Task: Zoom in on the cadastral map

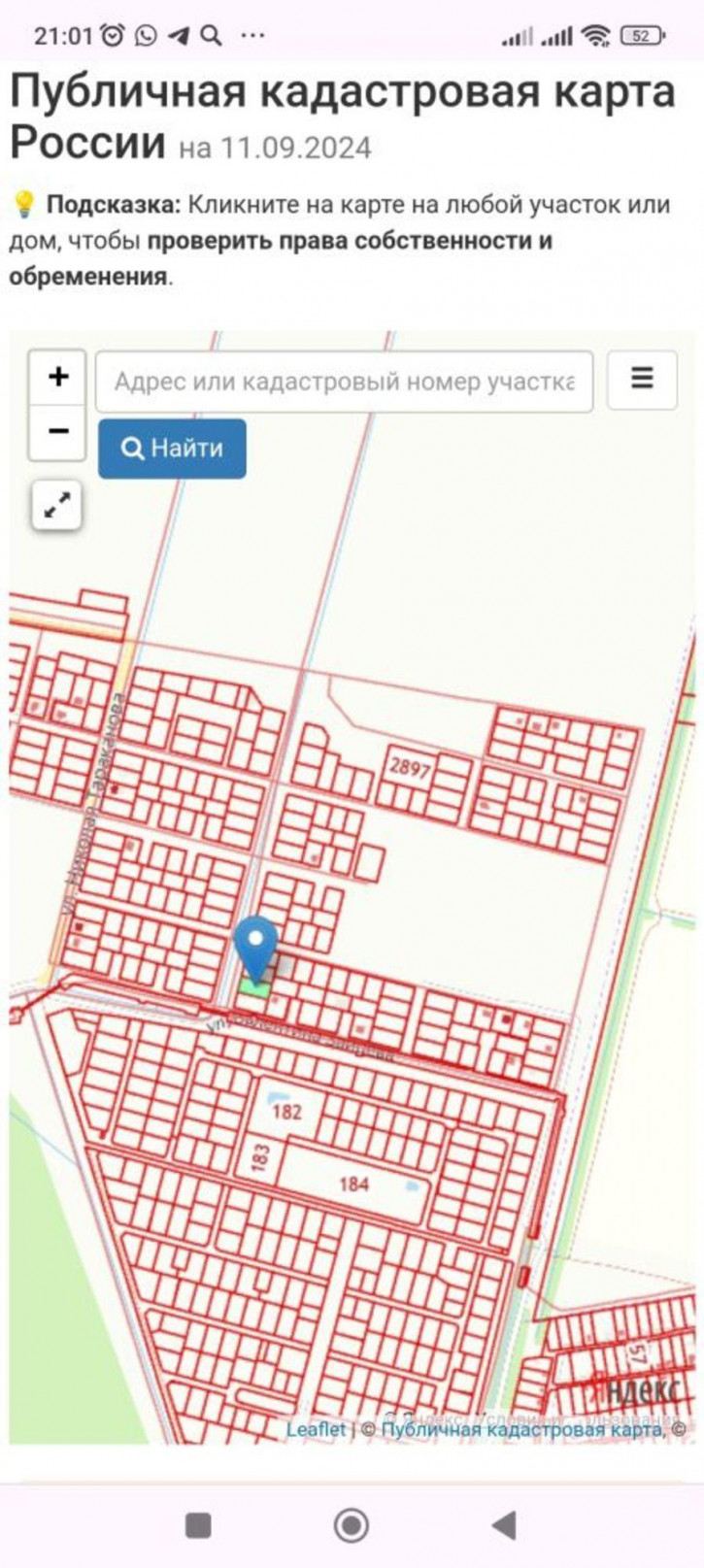Action: [58, 377]
